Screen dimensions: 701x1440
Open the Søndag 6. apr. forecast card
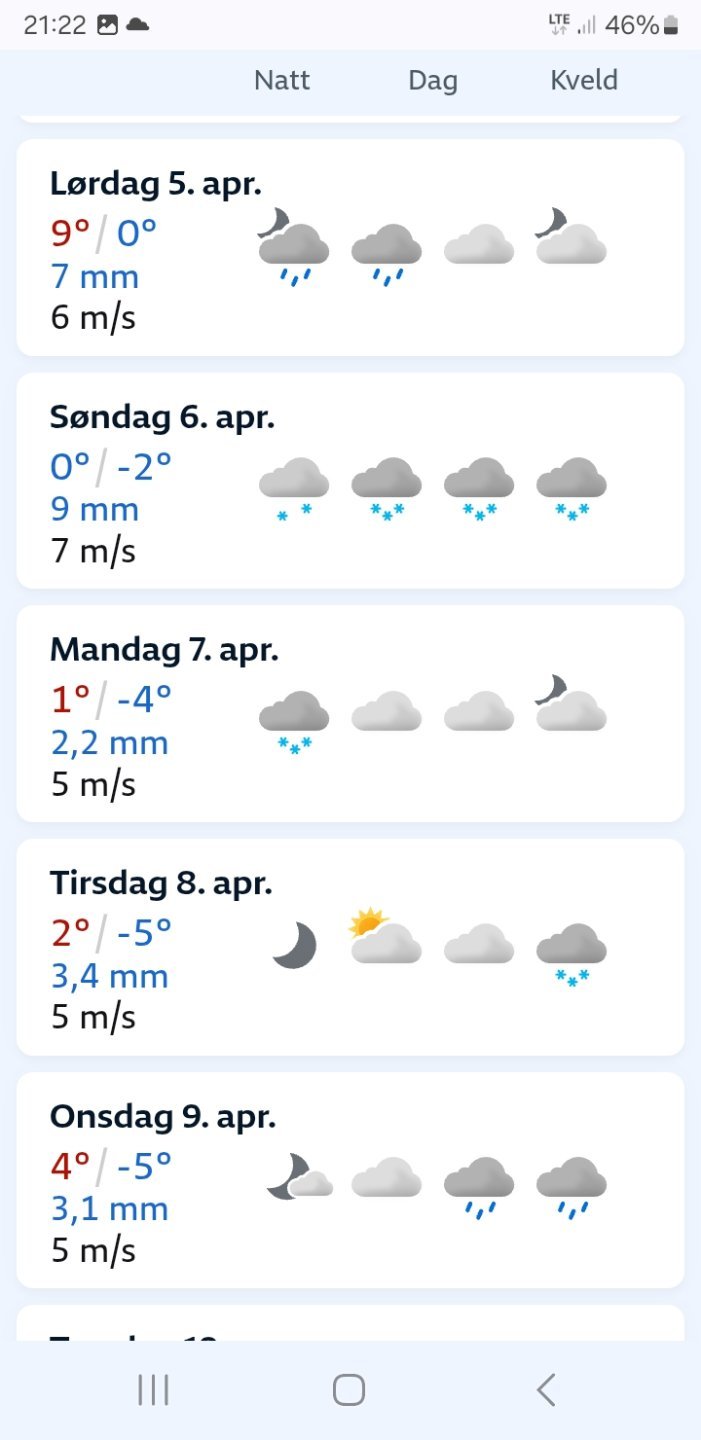pos(350,480)
